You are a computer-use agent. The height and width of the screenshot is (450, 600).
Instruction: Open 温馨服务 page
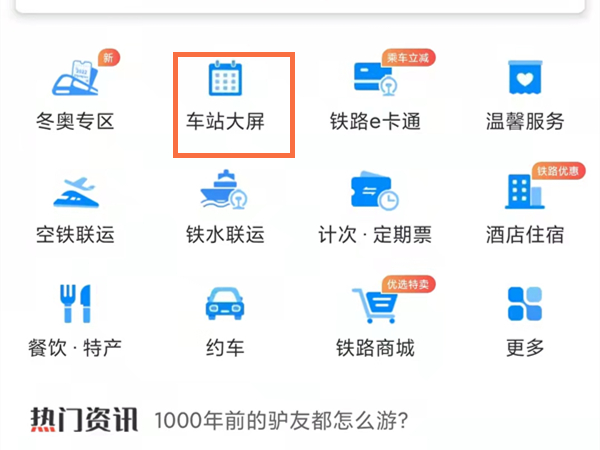[525, 95]
